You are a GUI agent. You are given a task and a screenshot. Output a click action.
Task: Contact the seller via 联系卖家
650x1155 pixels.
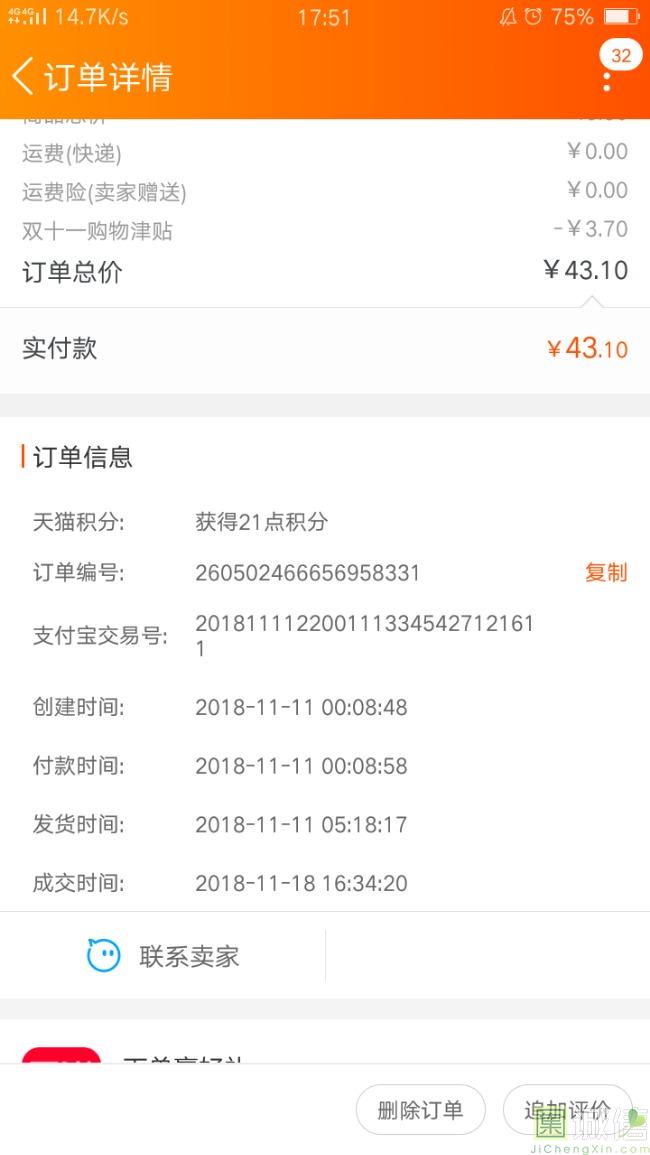[x=164, y=956]
